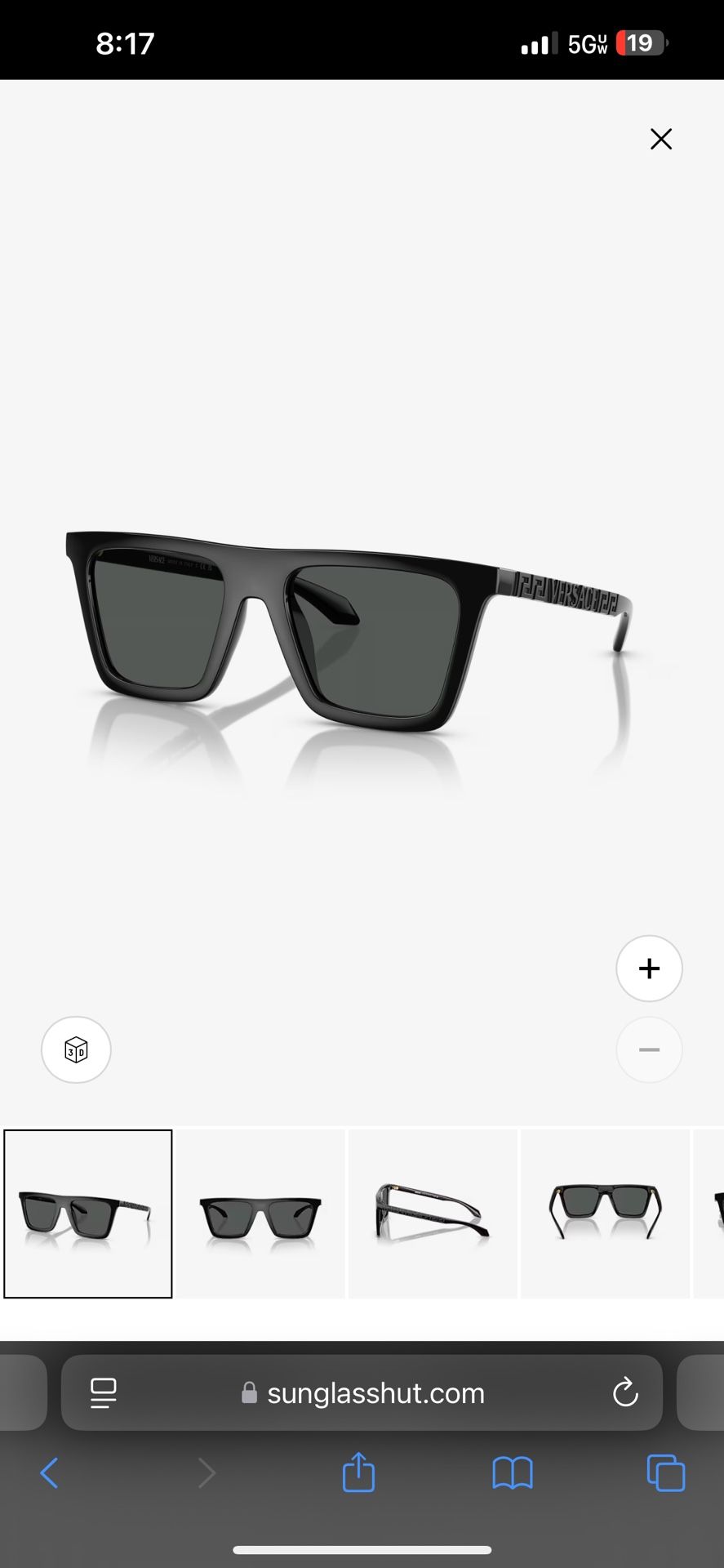The image size is (724, 1568).
Task: Reload the sunglasshut.com page
Action: point(625,1393)
